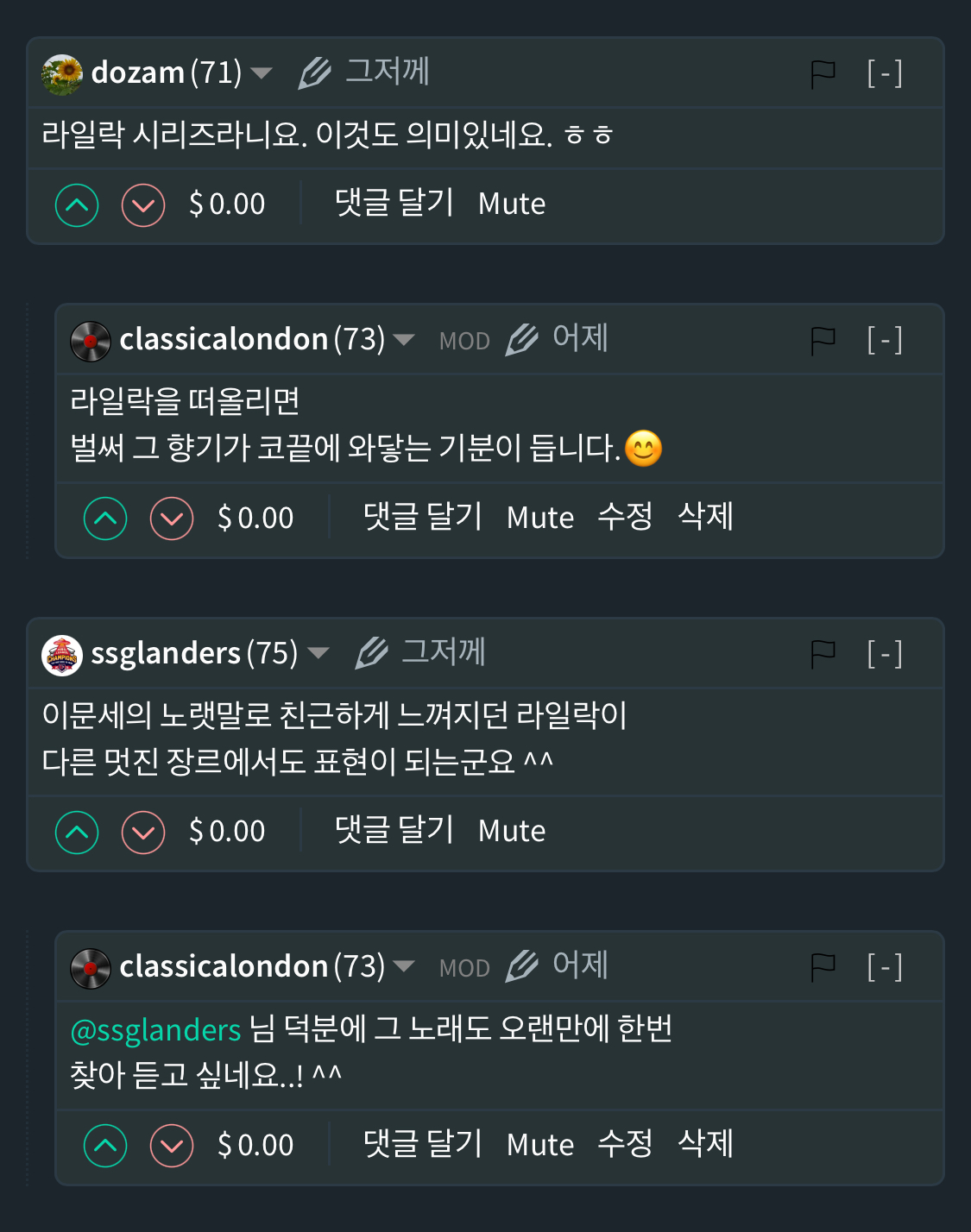Image resolution: width=971 pixels, height=1232 pixels.
Task: Reply to dozam's comment via 댓글 달기
Action: pos(394,204)
